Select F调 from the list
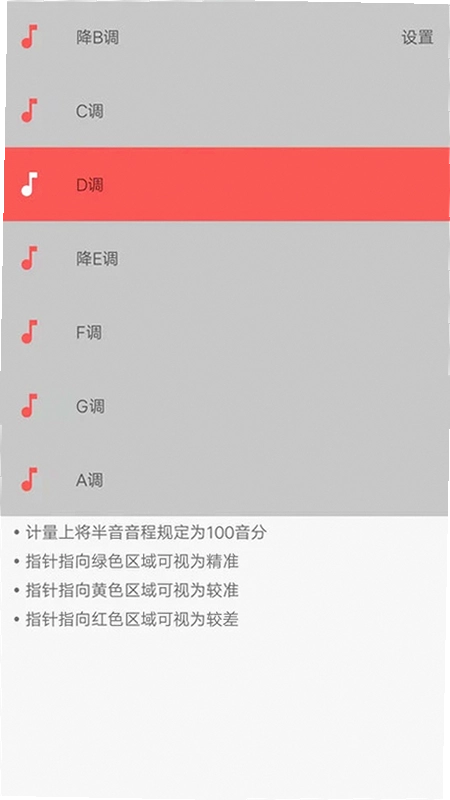The image size is (450, 800). coord(225,332)
